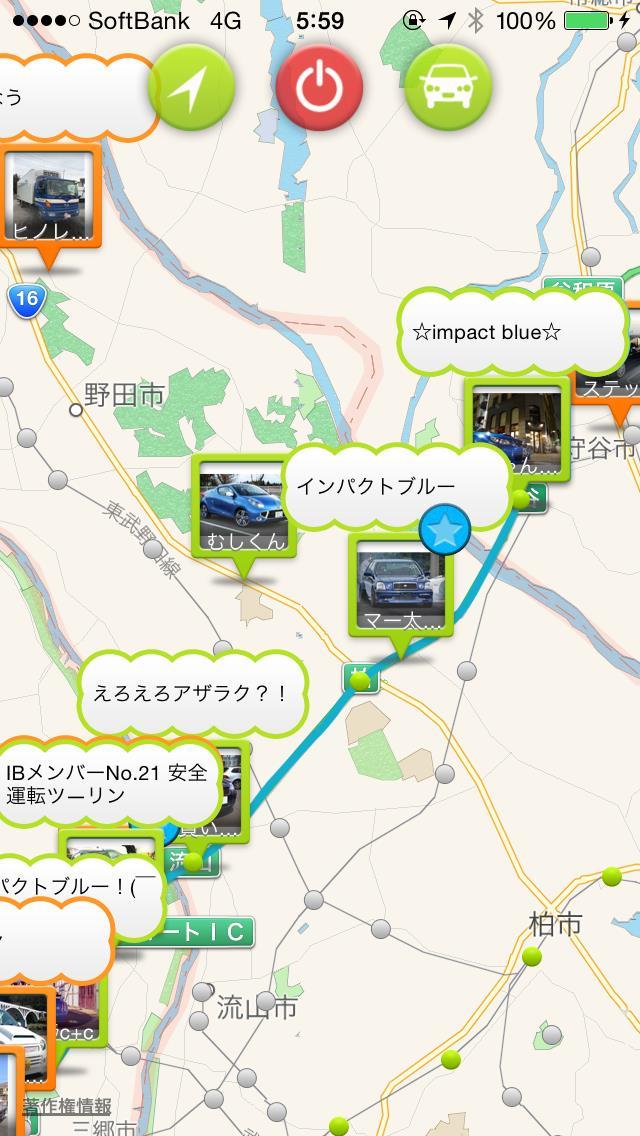The width and height of the screenshot is (640, 1136).
Task: Tap the インパクトブルー speech bubble
Action: [x=396, y=487]
